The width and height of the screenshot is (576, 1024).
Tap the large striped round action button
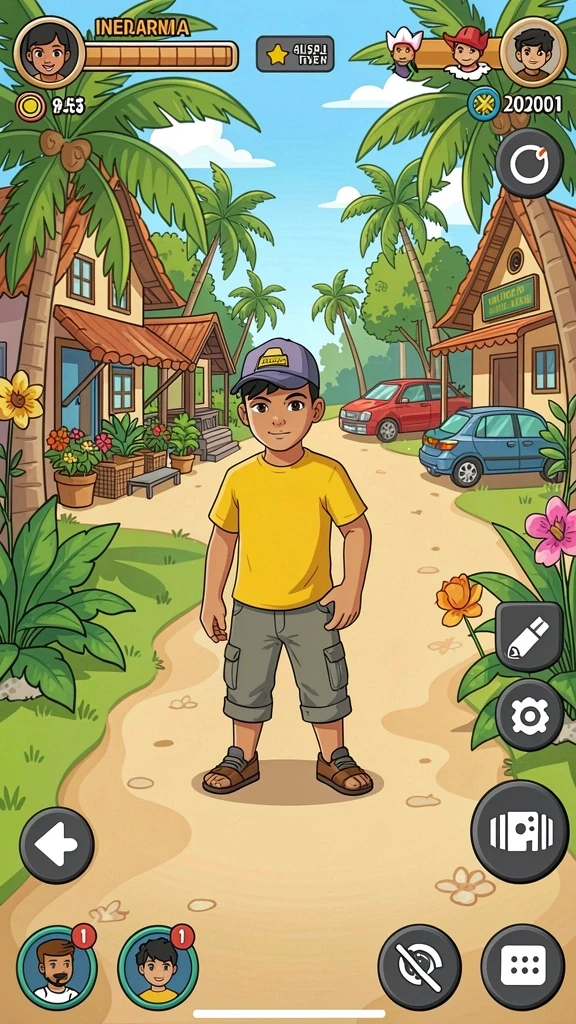coord(520,832)
